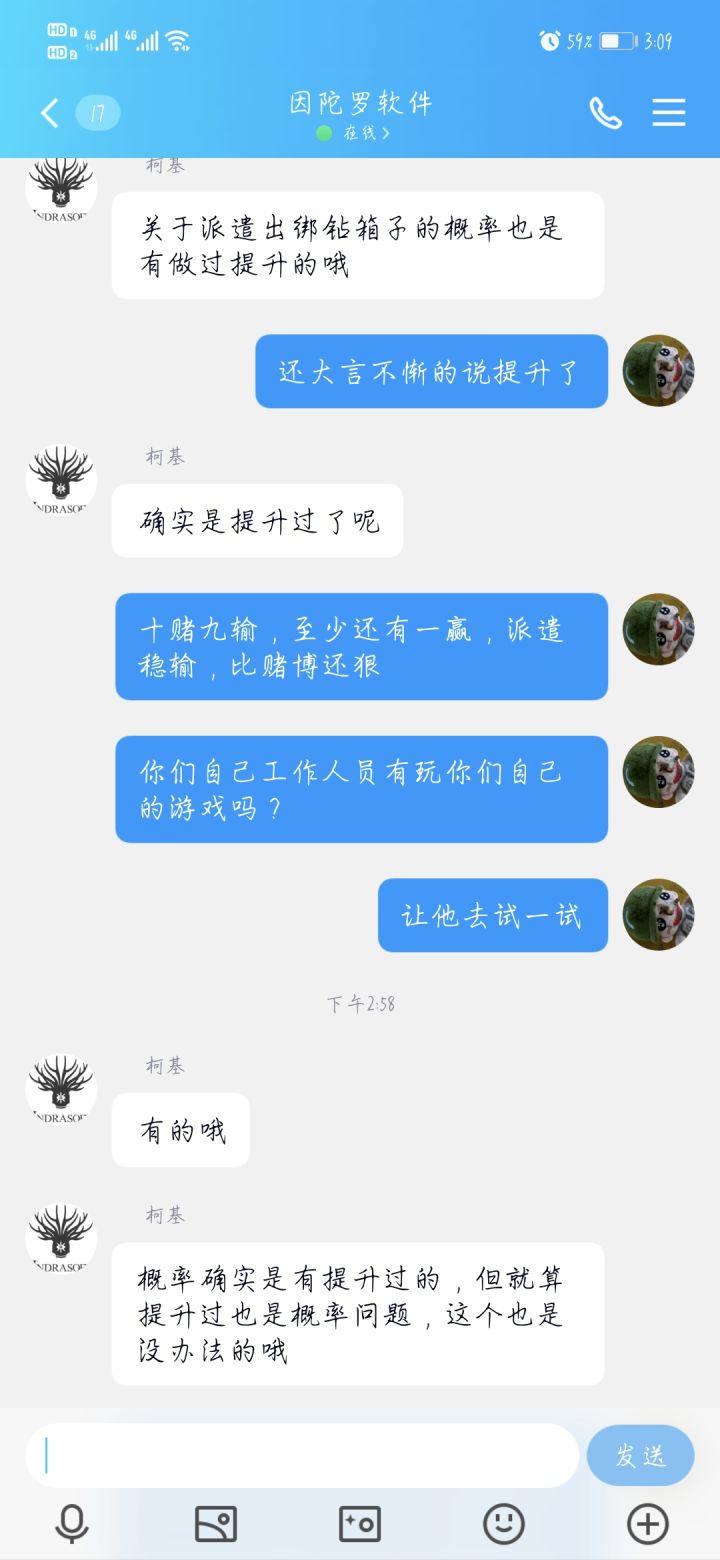The width and height of the screenshot is (720, 1560).
Task: Tap the 发送 send button
Action: (x=641, y=1455)
